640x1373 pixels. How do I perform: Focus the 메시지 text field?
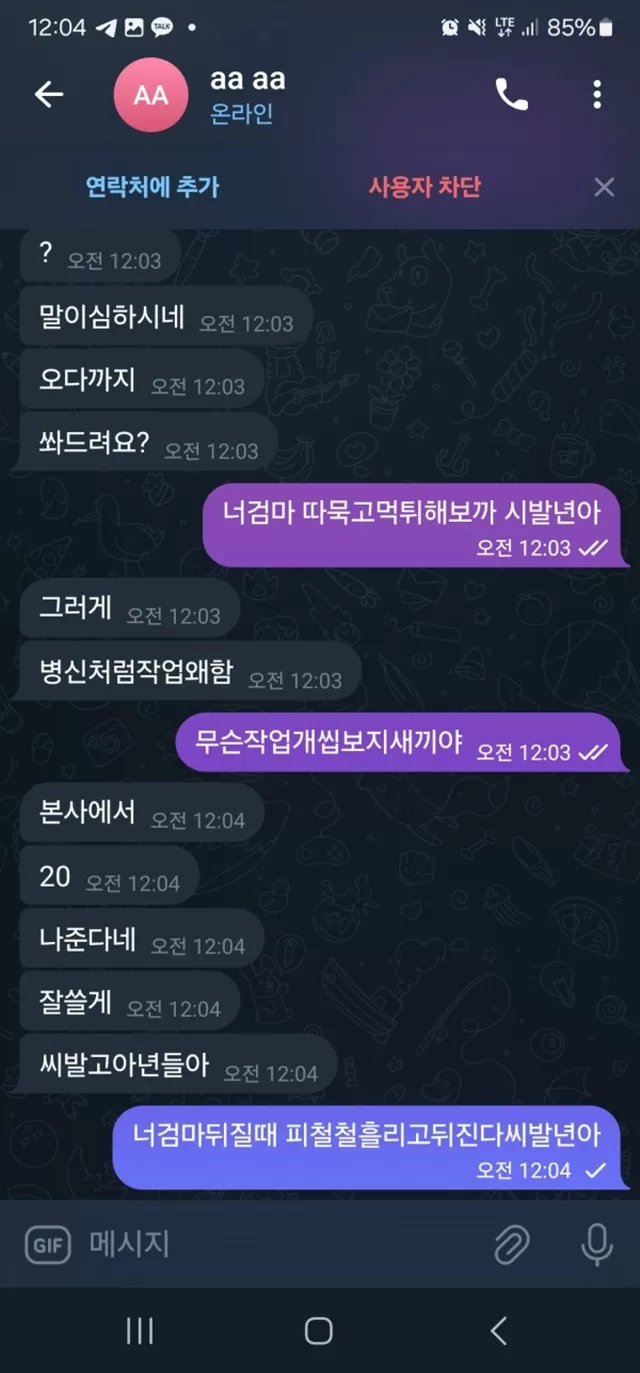click(280, 1245)
